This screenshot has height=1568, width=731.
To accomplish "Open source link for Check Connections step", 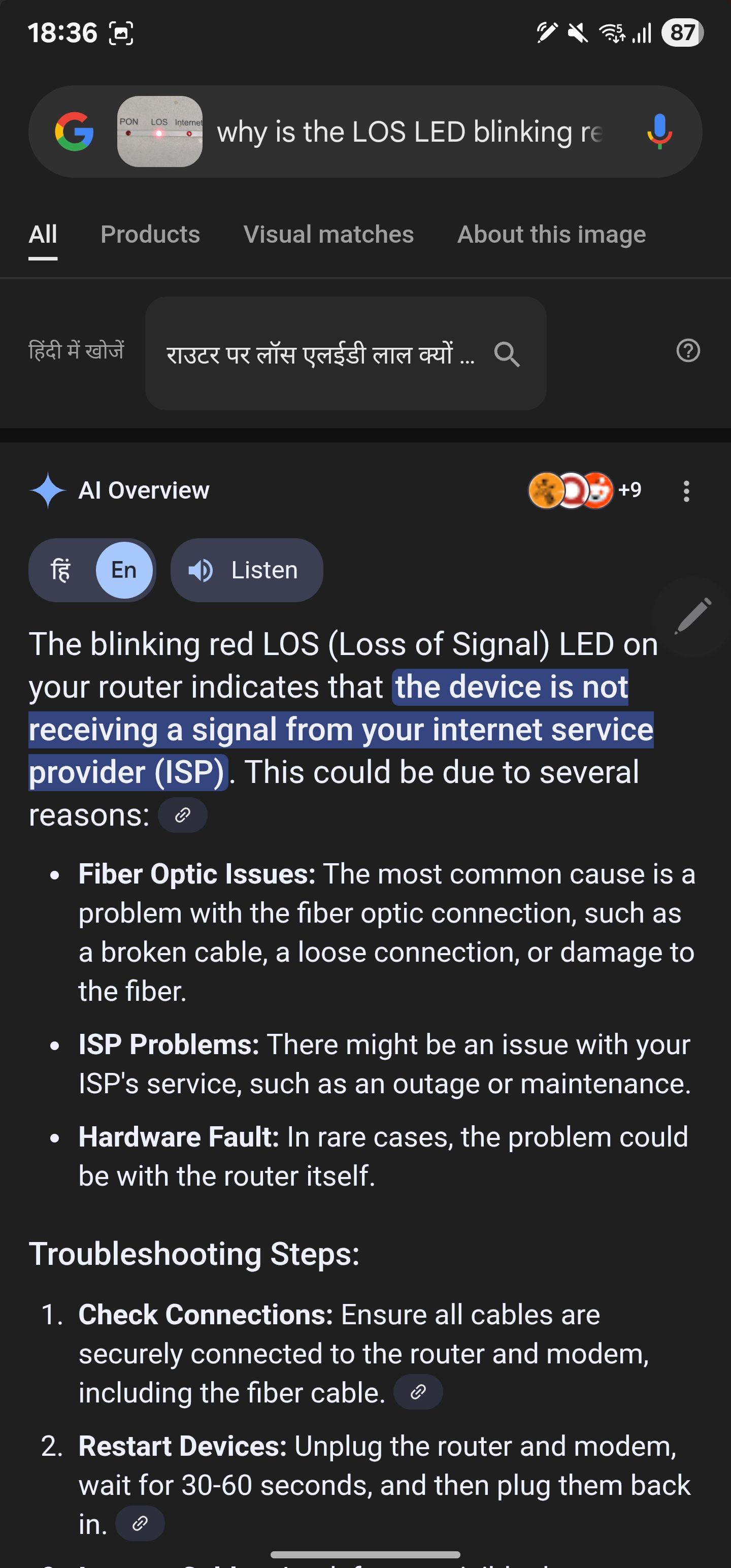I will point(418,1392).
